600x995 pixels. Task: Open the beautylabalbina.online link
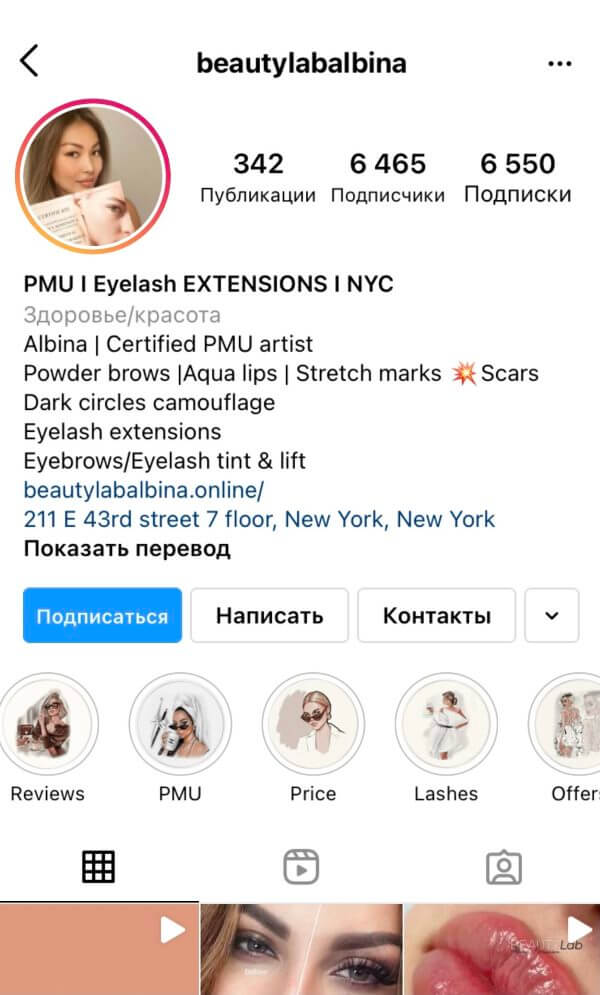click(x=143, y=490)
